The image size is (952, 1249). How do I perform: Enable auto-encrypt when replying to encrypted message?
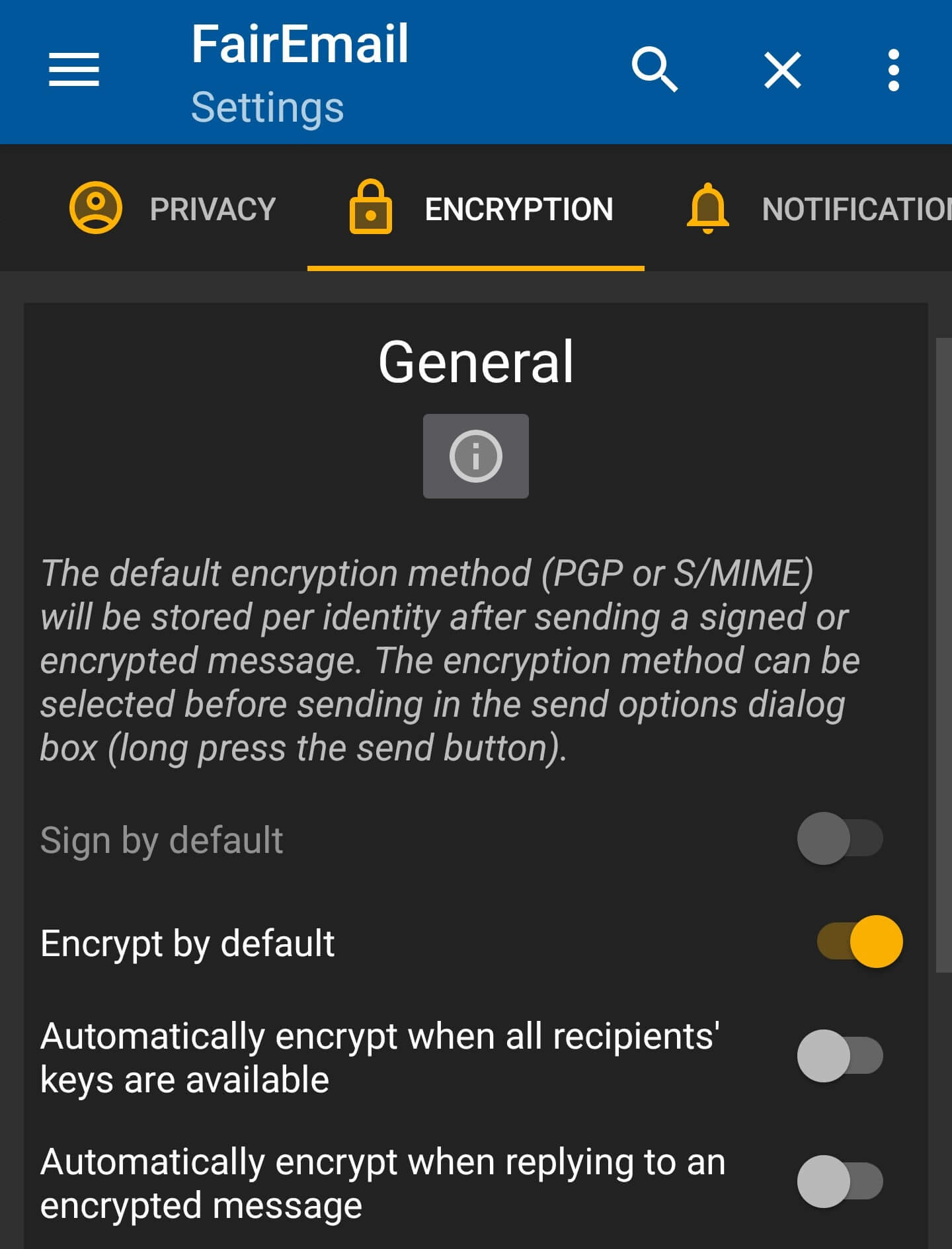click(x=840, y=1182)
